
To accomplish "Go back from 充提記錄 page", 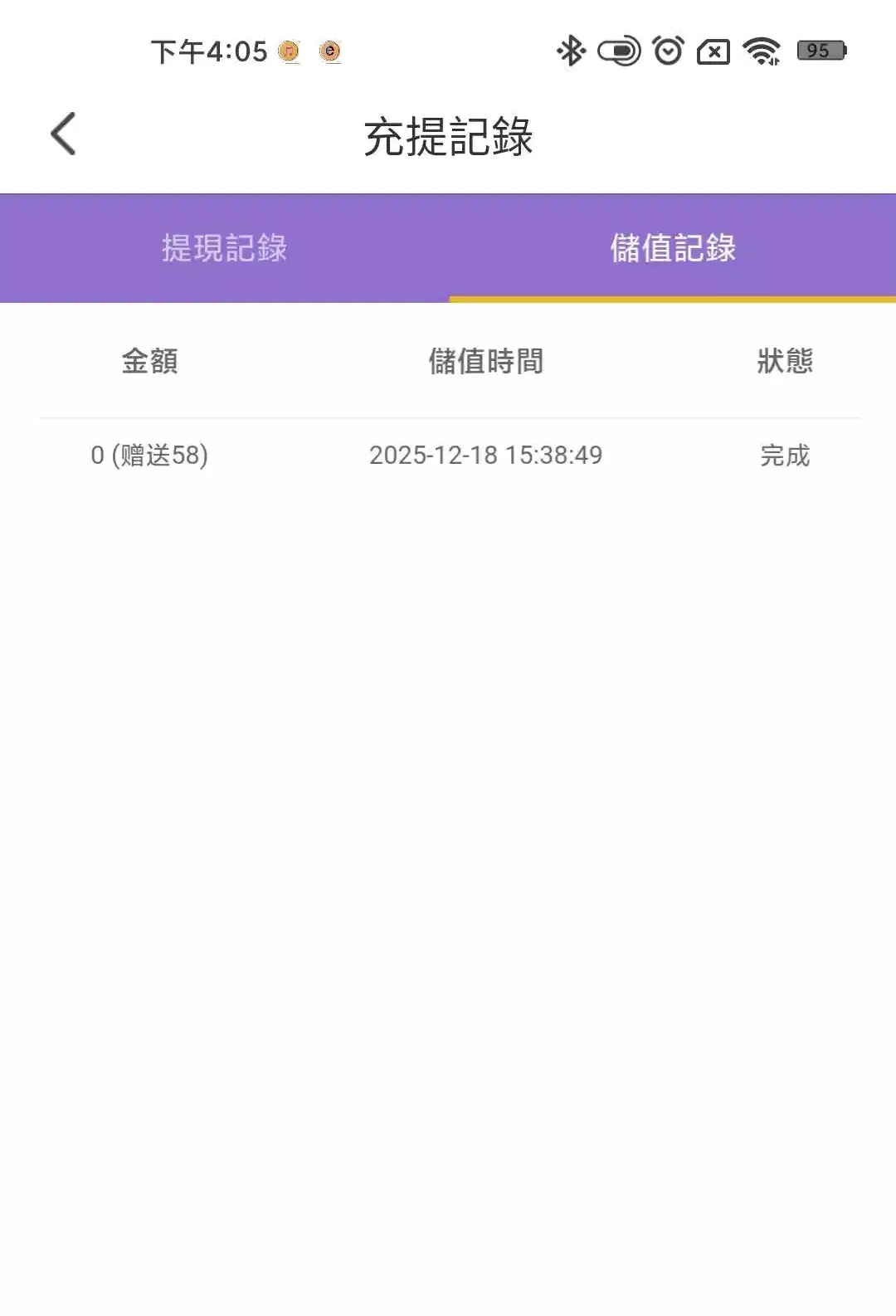I will (x=64, y=134).
